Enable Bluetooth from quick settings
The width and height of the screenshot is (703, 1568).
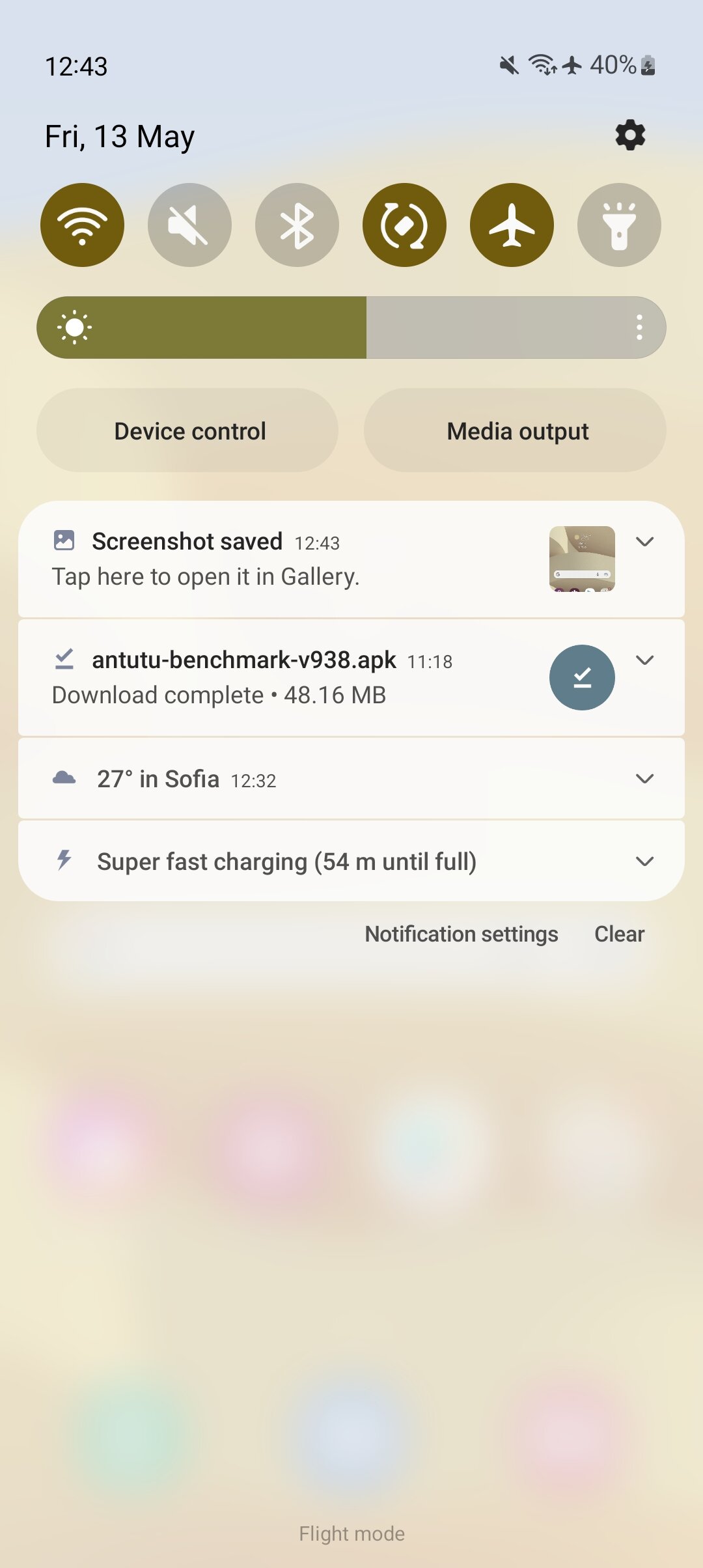297,225
